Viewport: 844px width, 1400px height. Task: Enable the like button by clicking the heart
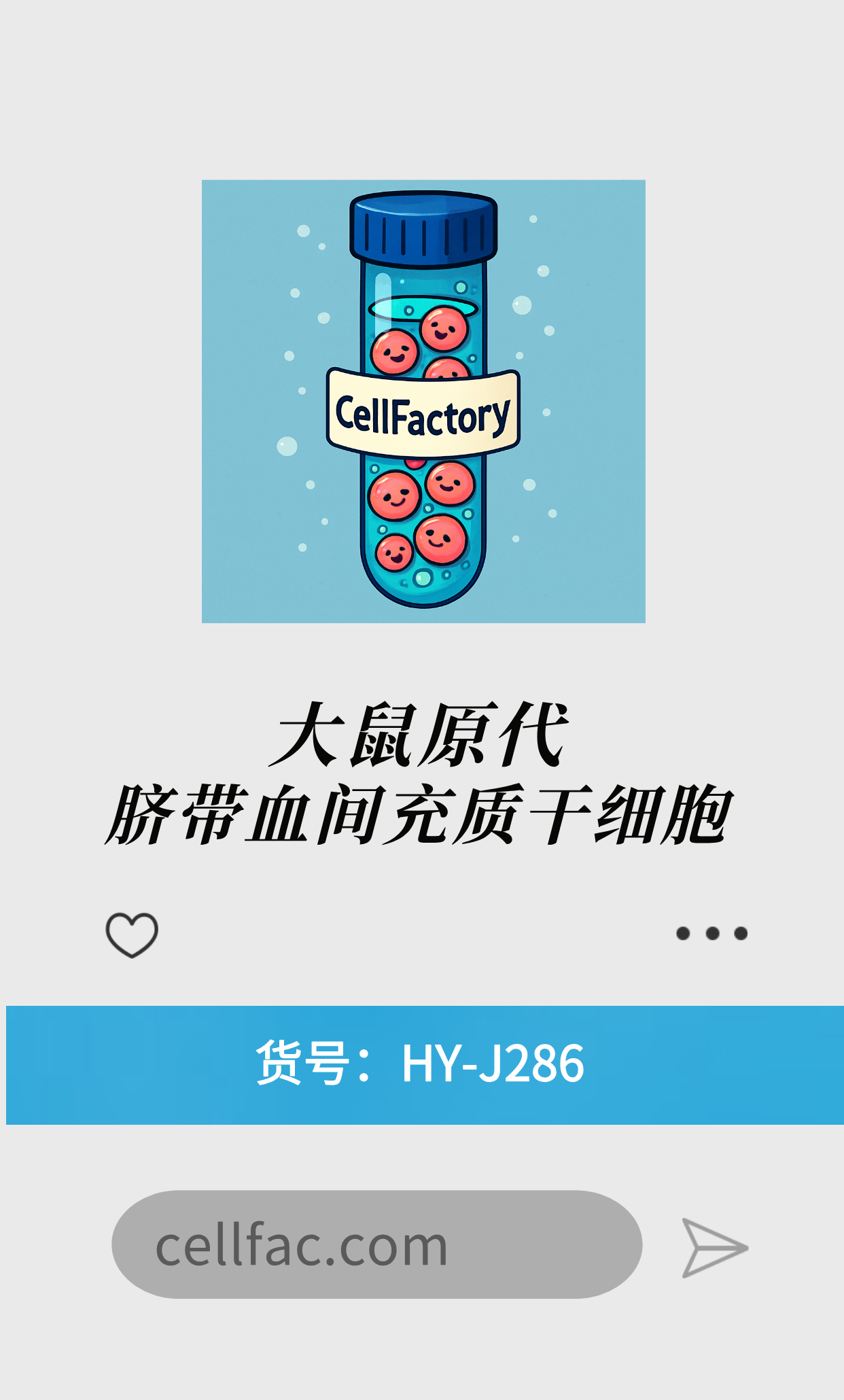tap(133, 934)
